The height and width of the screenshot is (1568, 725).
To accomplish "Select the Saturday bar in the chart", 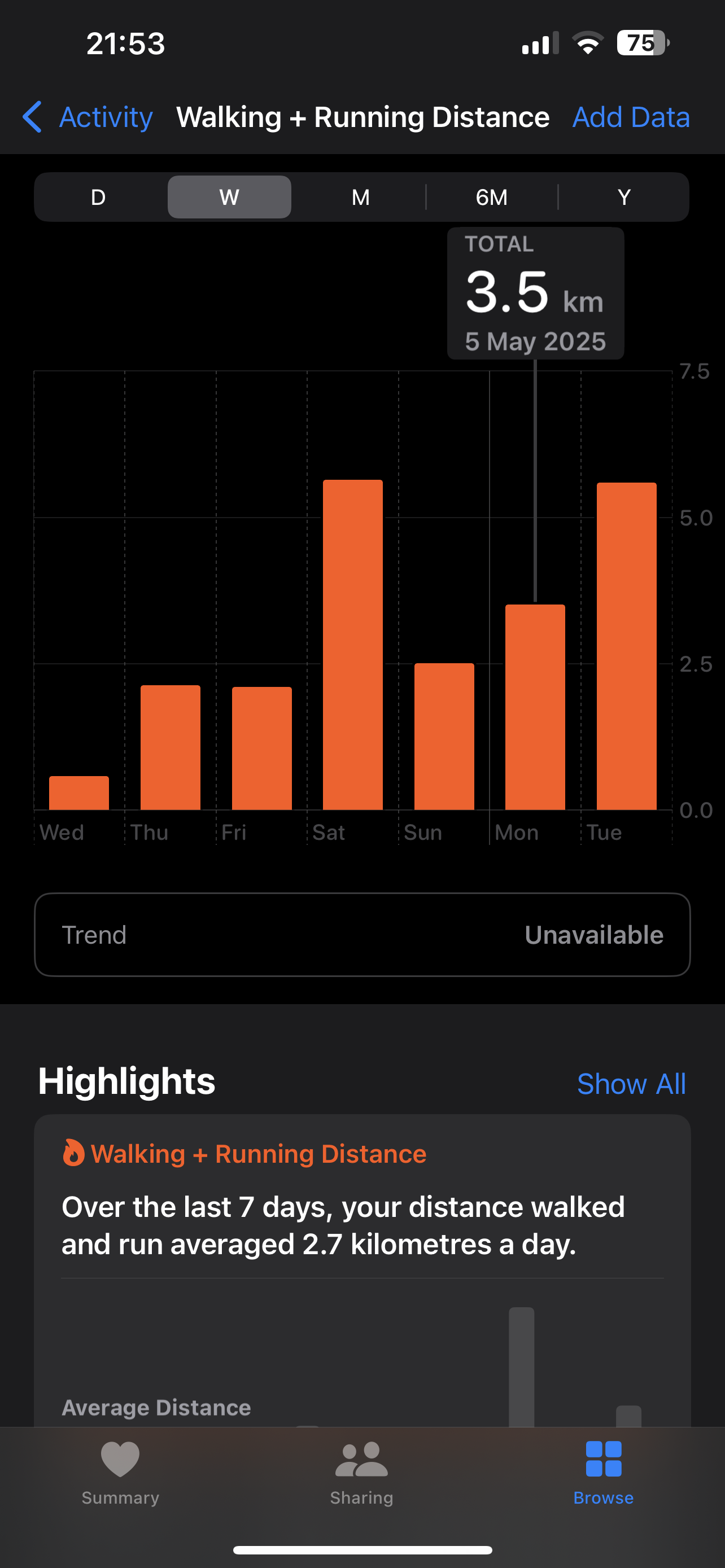I will (353, 645).
